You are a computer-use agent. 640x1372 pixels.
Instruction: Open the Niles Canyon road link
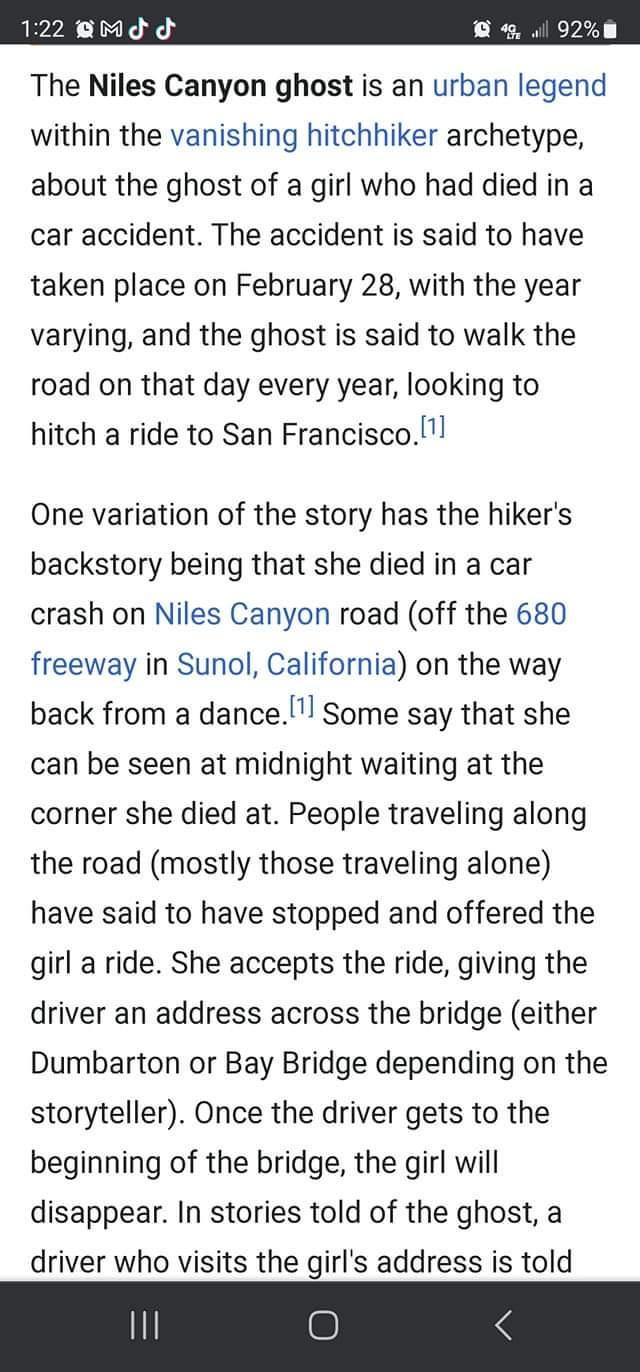(242, 614)
